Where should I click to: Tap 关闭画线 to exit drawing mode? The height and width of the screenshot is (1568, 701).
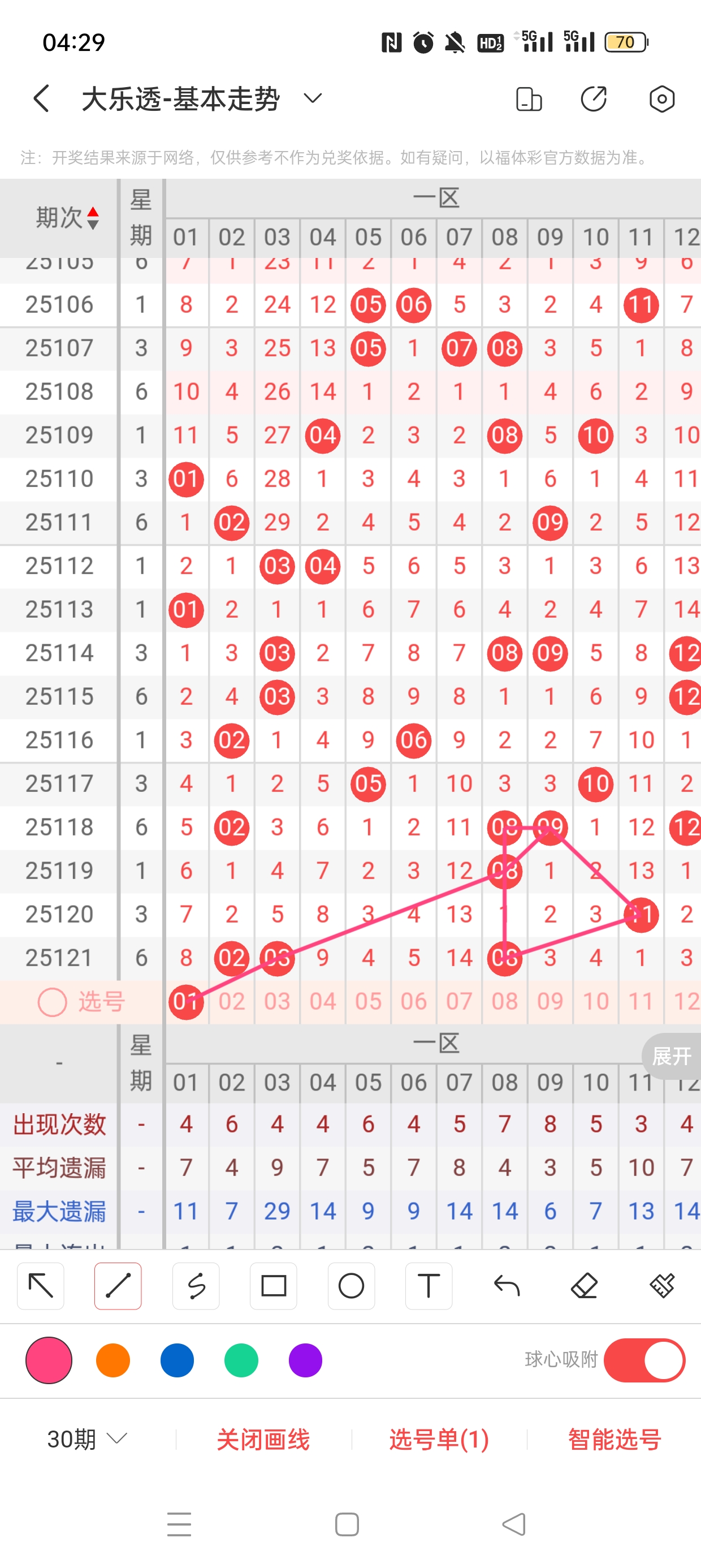[263, 1439]
